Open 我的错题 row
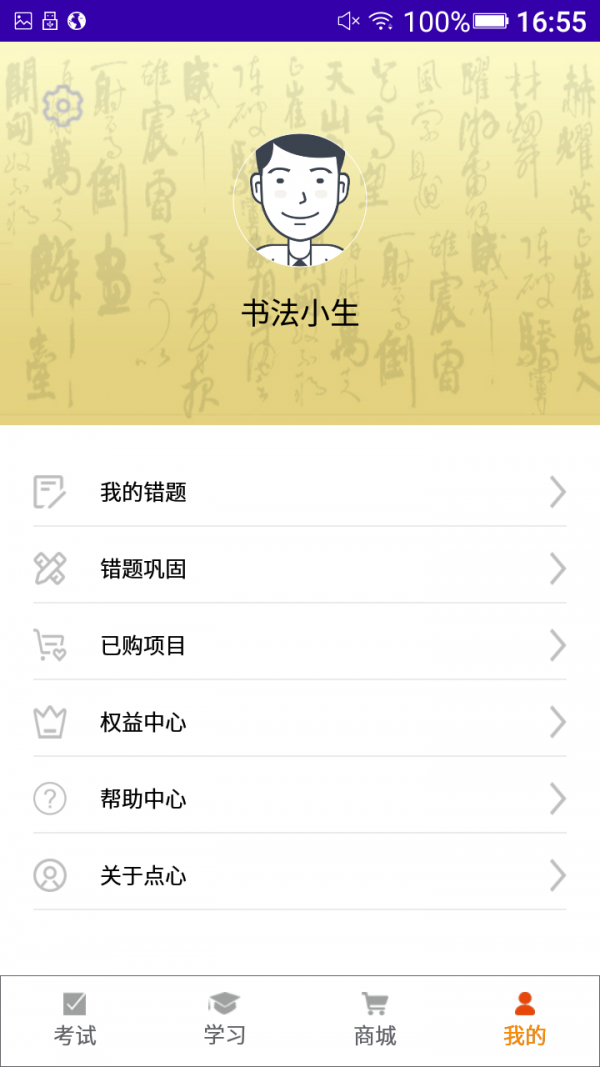The height and width of the screenshot is (1067, 600). coord(300,492)
